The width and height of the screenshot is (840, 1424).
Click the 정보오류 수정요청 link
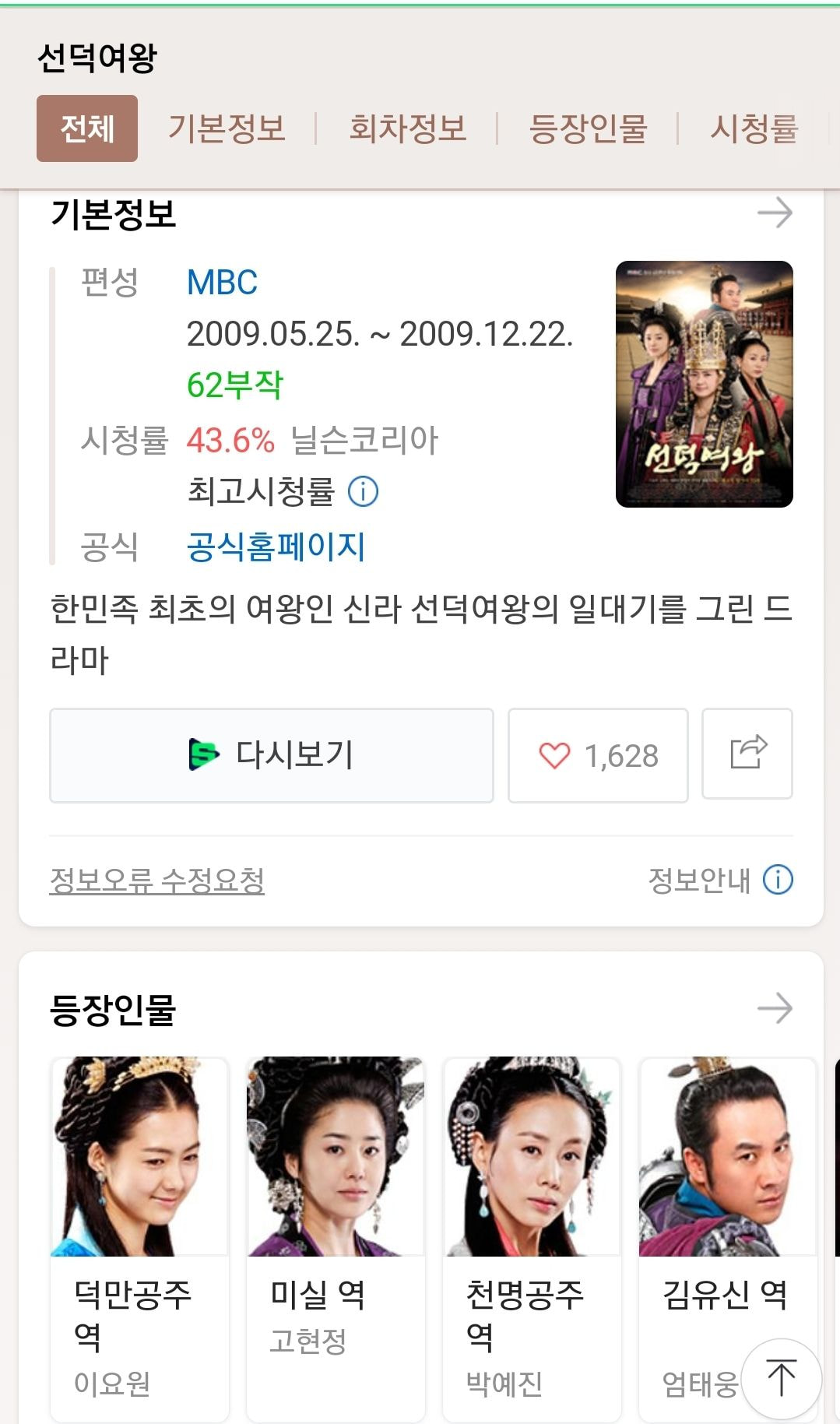point(158,879)
